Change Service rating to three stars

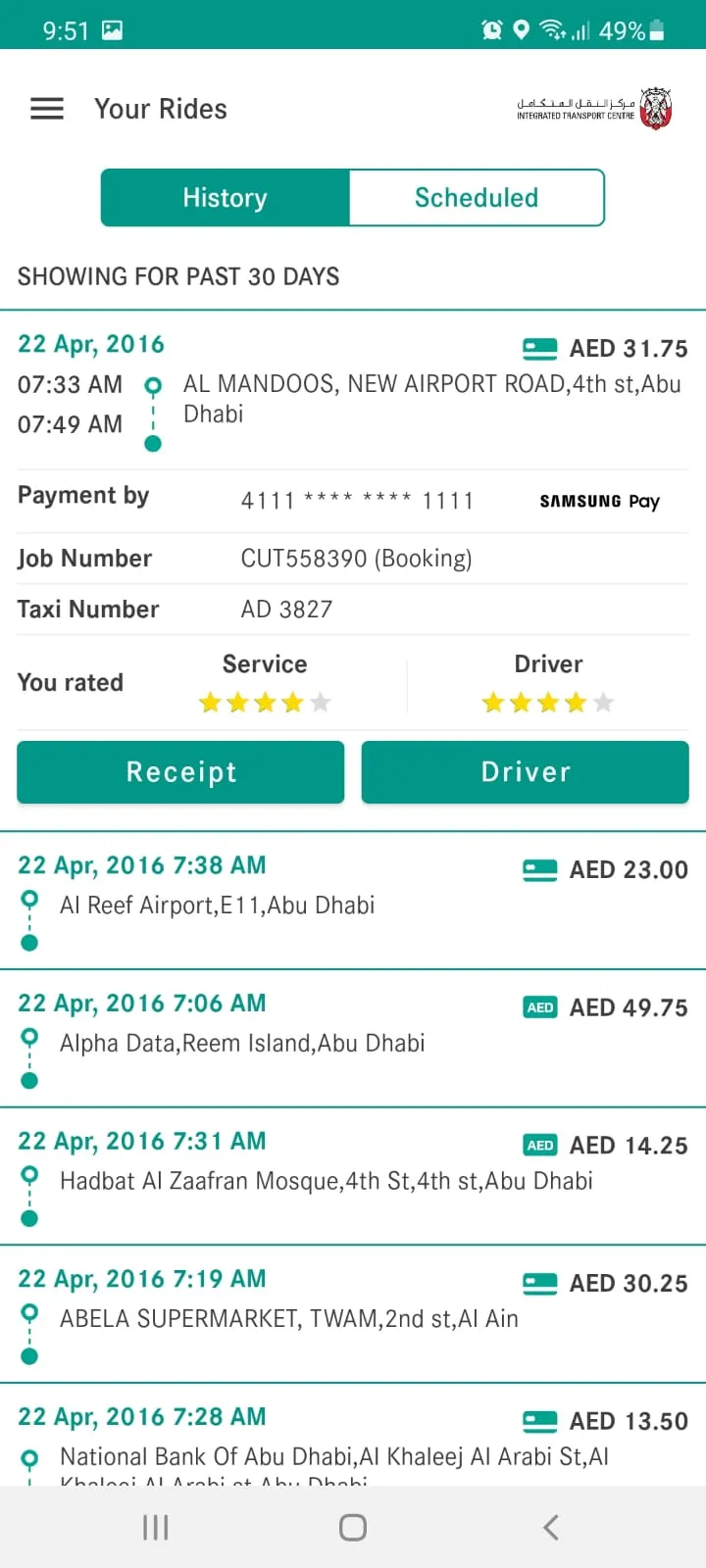pyautogui.click(x=265, y=703)
